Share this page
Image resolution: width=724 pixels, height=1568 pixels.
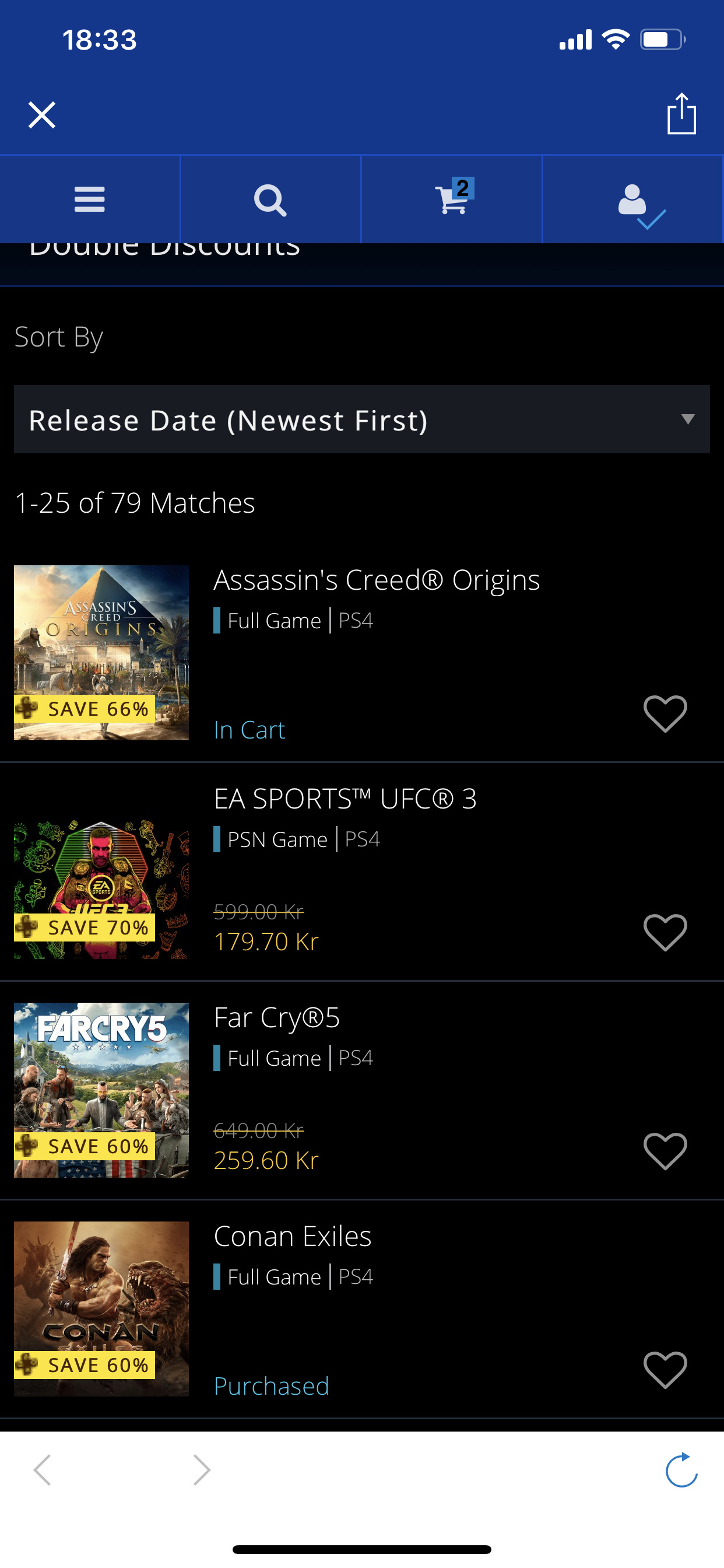[x=681, y=114]
